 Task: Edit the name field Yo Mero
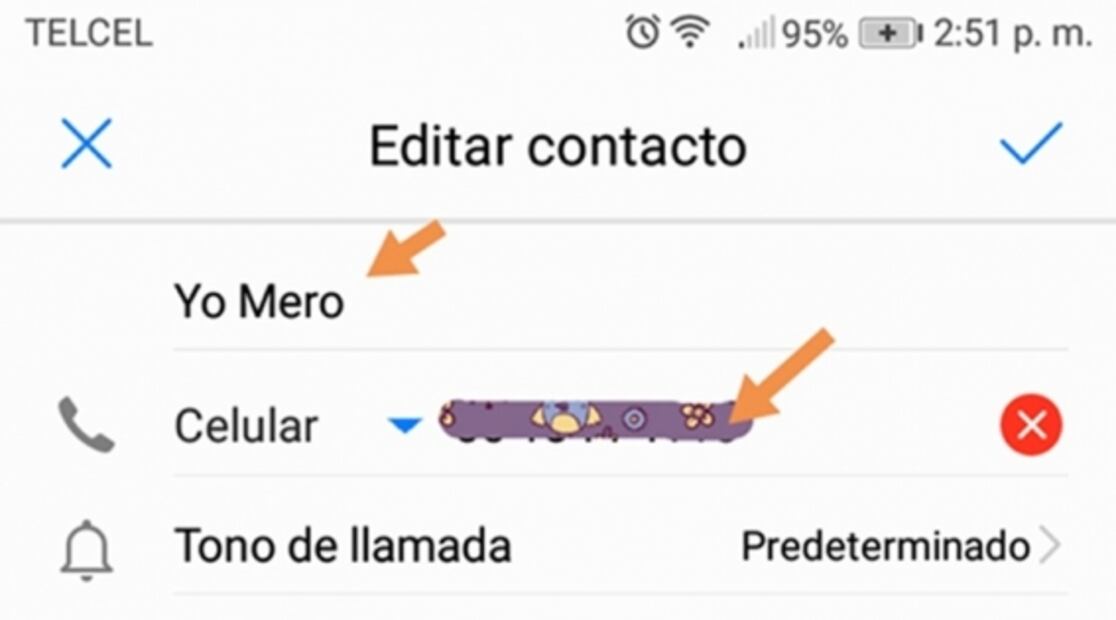point(259,301)
